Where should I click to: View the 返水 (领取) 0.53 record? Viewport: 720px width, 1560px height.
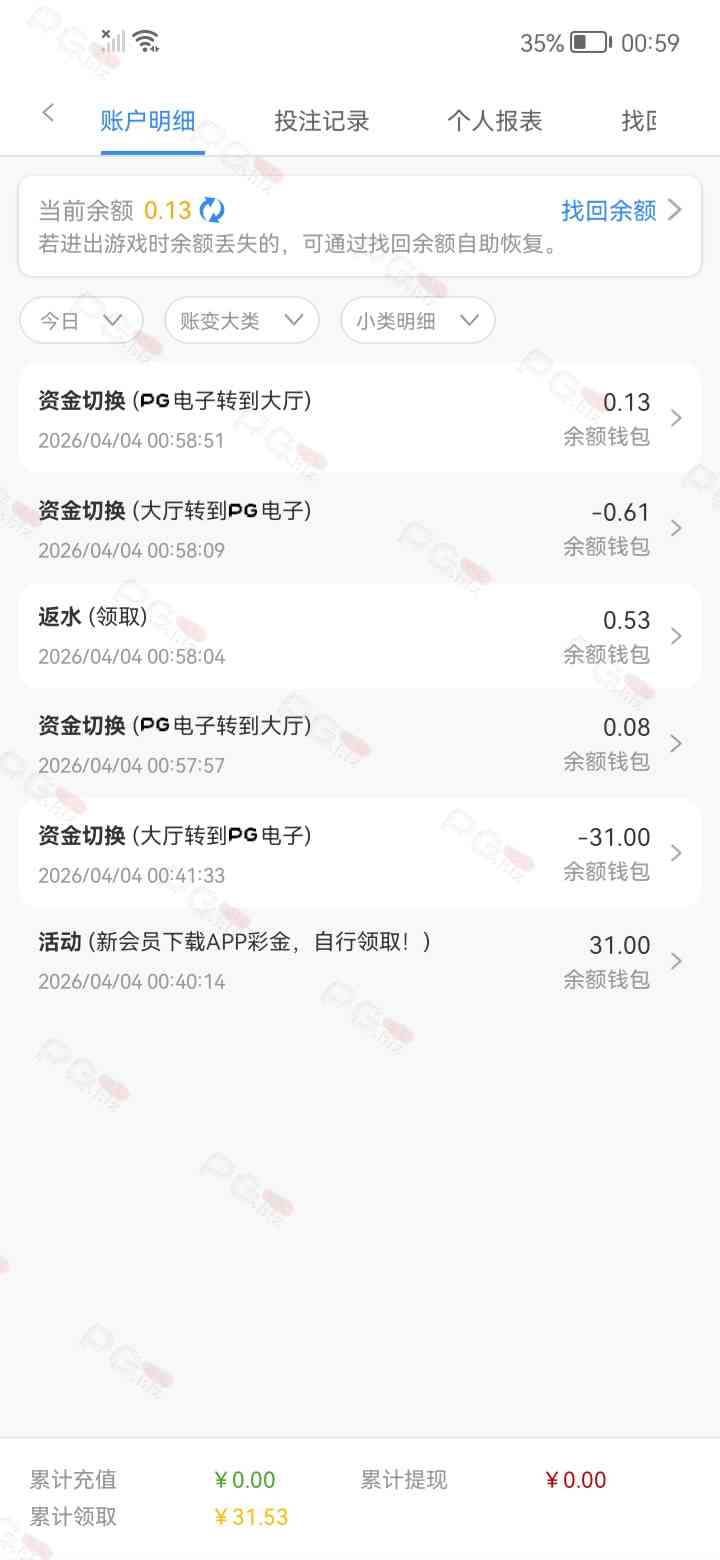coord(360,636)
